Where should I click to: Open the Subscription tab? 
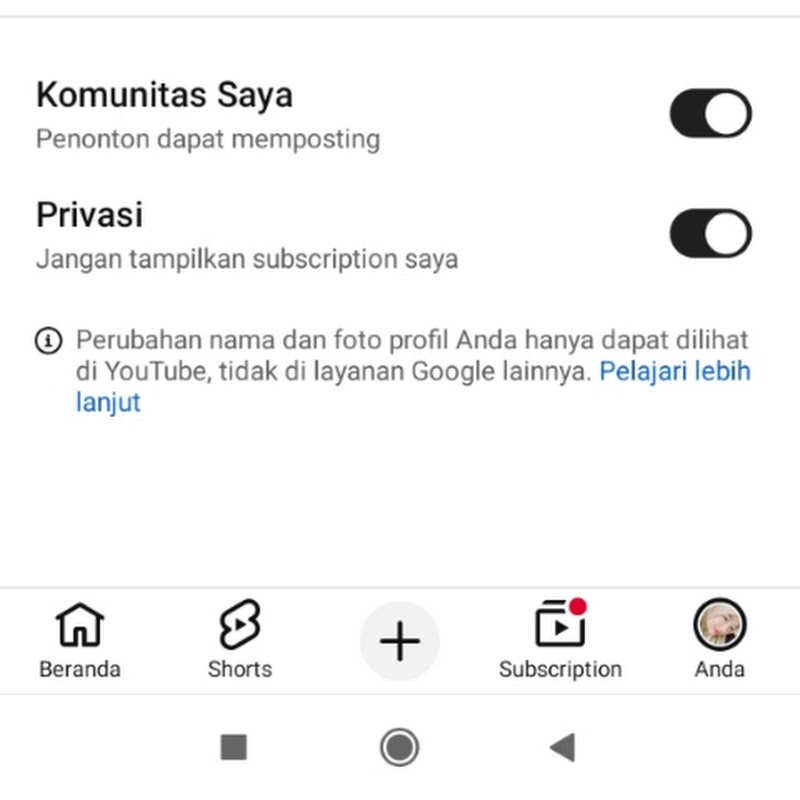click(560, 640)
